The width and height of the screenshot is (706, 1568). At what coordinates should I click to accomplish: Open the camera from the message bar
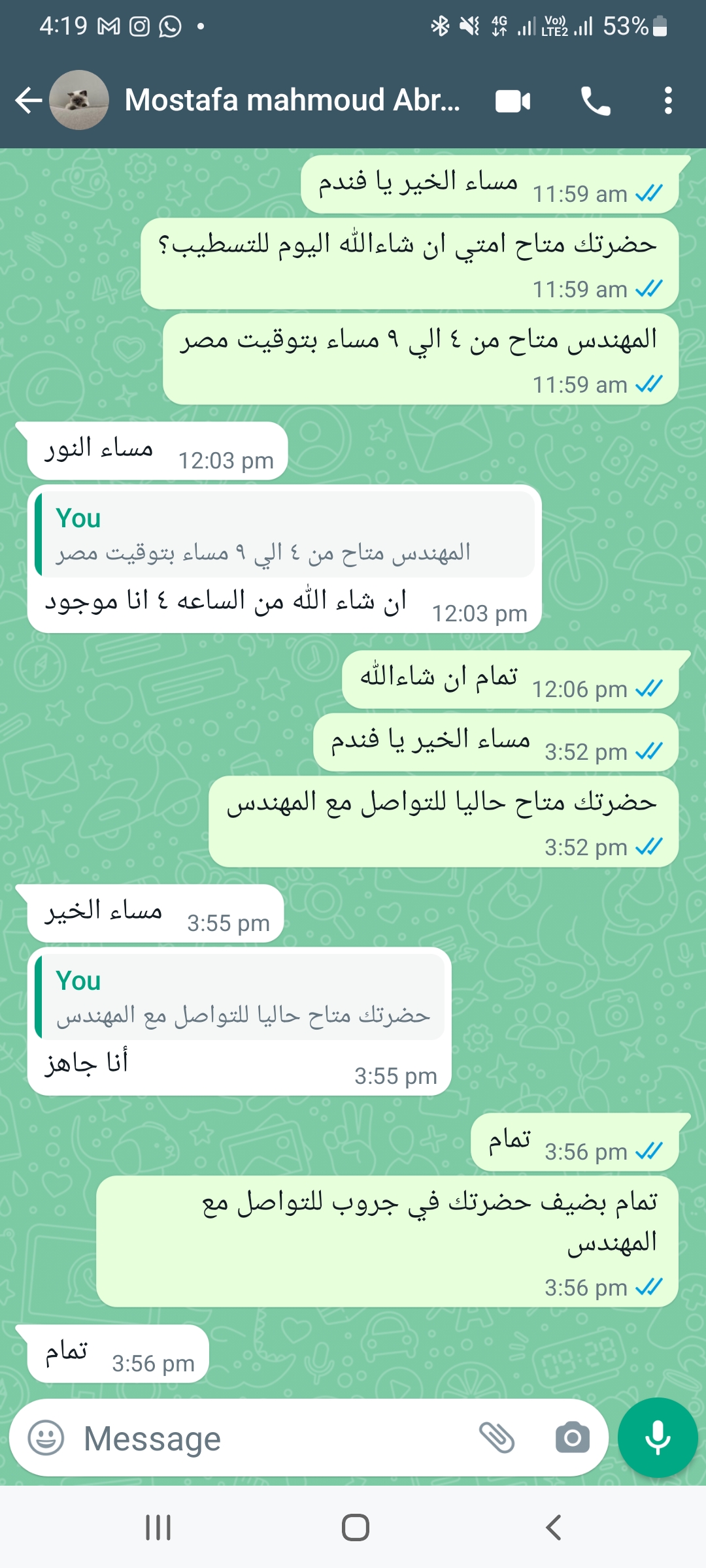(x=573, y=1438)
